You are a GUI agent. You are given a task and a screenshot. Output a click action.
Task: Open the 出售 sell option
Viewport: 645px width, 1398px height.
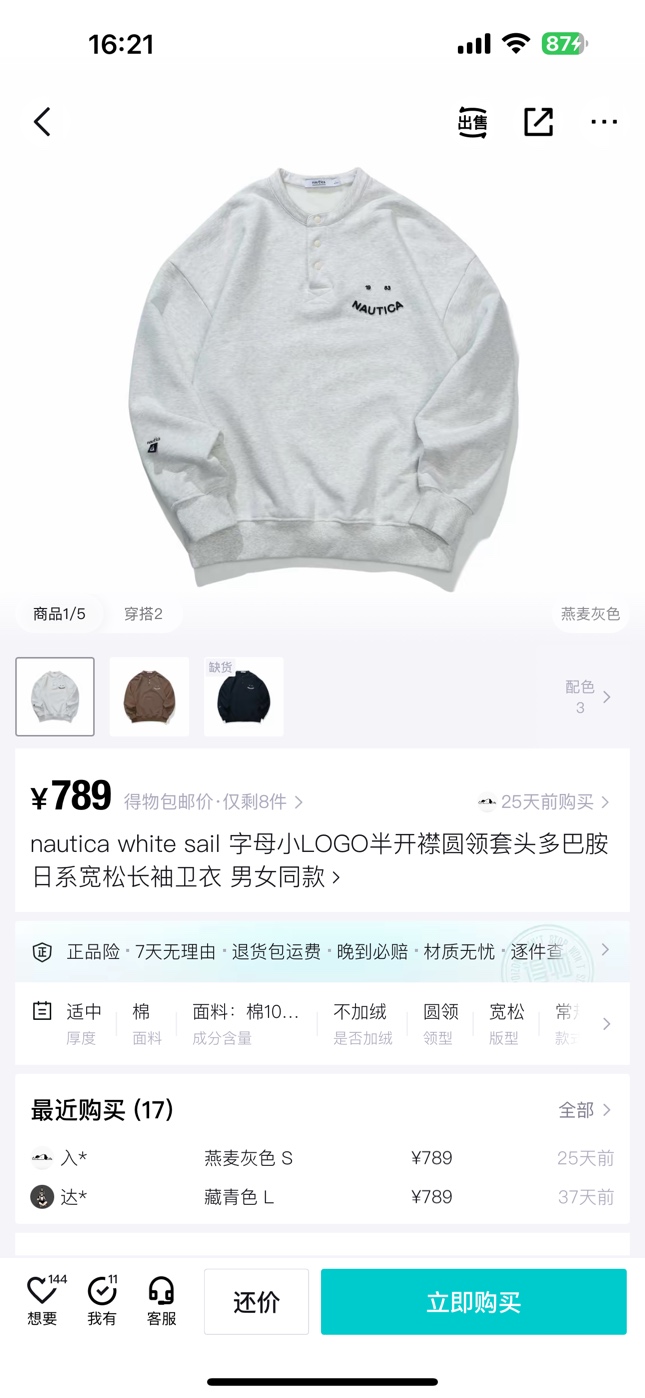point(472,122)
